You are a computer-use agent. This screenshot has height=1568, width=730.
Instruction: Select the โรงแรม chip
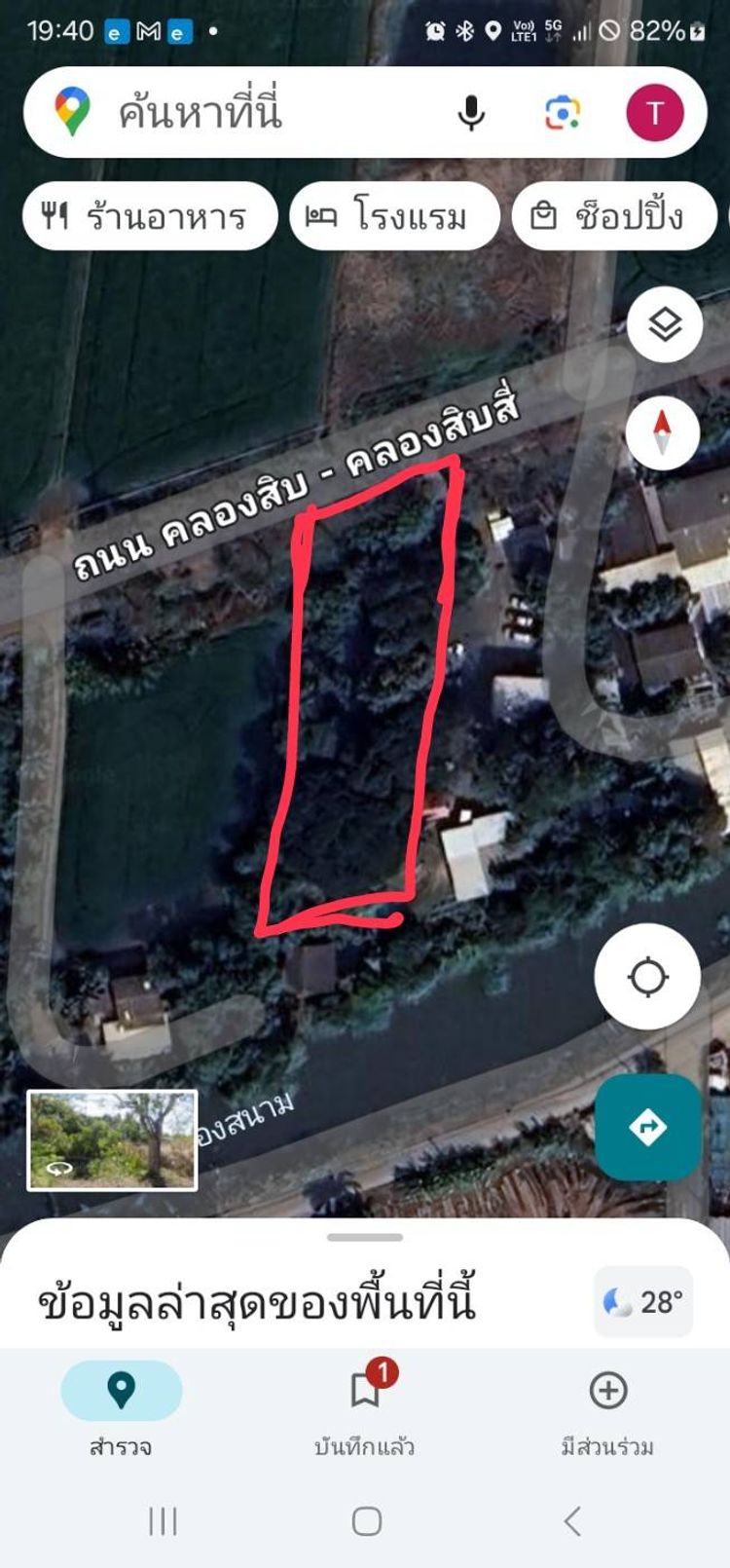pyautogui.click(x=394, y=215)
